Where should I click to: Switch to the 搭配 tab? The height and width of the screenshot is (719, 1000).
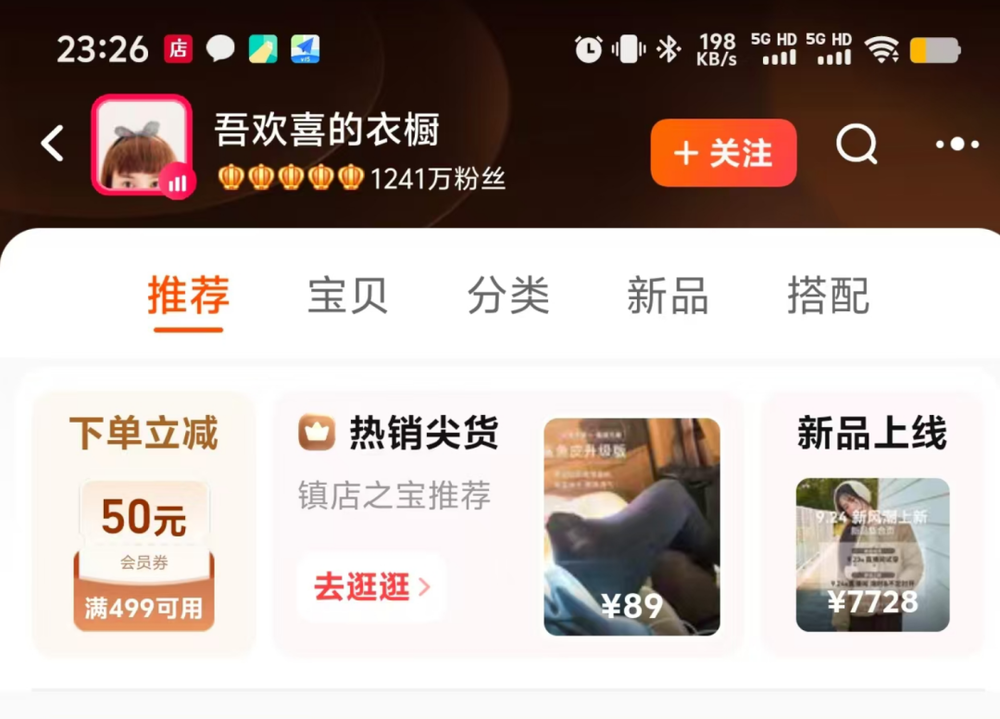point(828,295)
